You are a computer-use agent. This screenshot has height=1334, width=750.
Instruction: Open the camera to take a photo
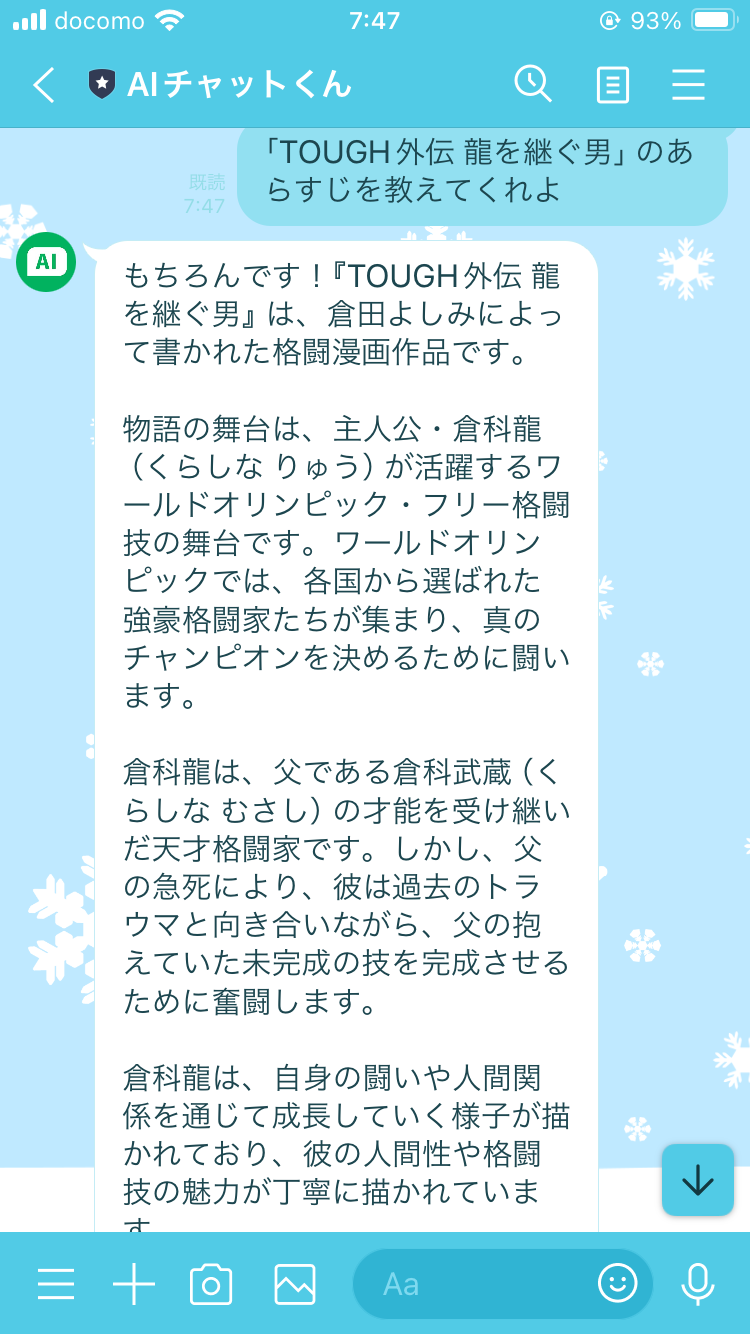click(x=211, y=1283)
